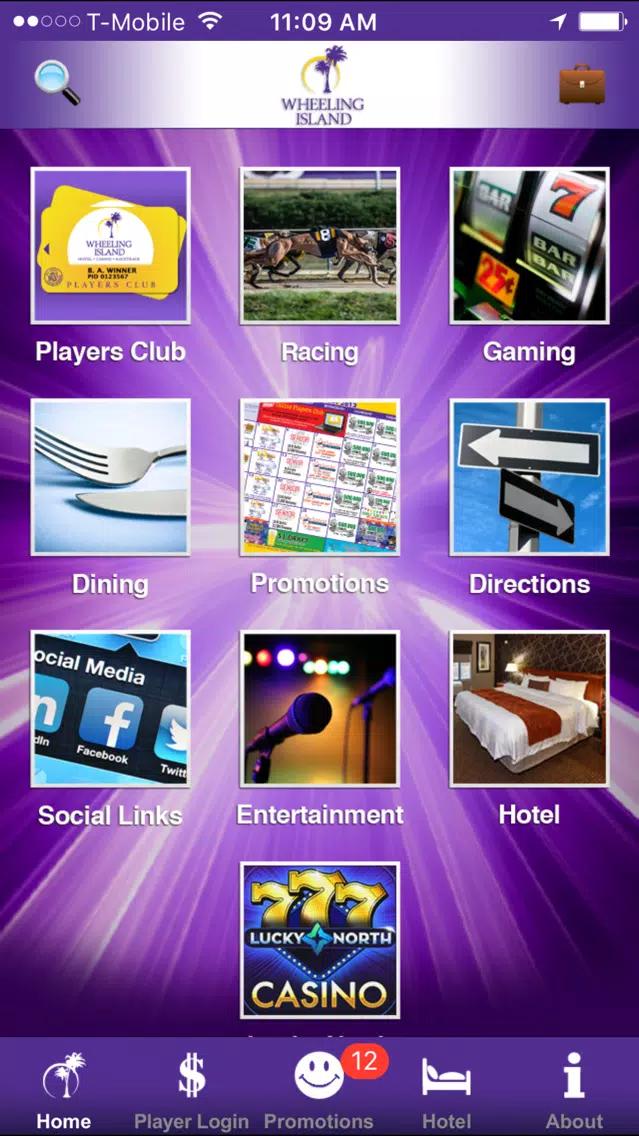Open the Promotions calendar tile

pyautogui.click(x=320, y=478)
